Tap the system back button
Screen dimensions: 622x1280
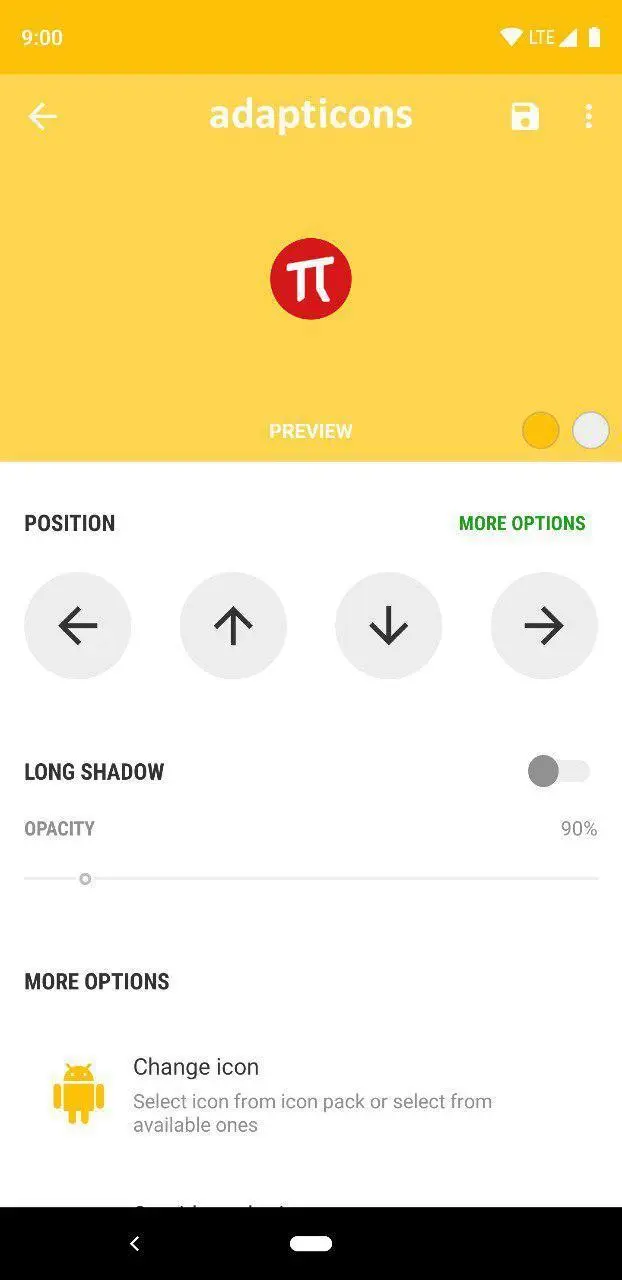(135, 1243)
